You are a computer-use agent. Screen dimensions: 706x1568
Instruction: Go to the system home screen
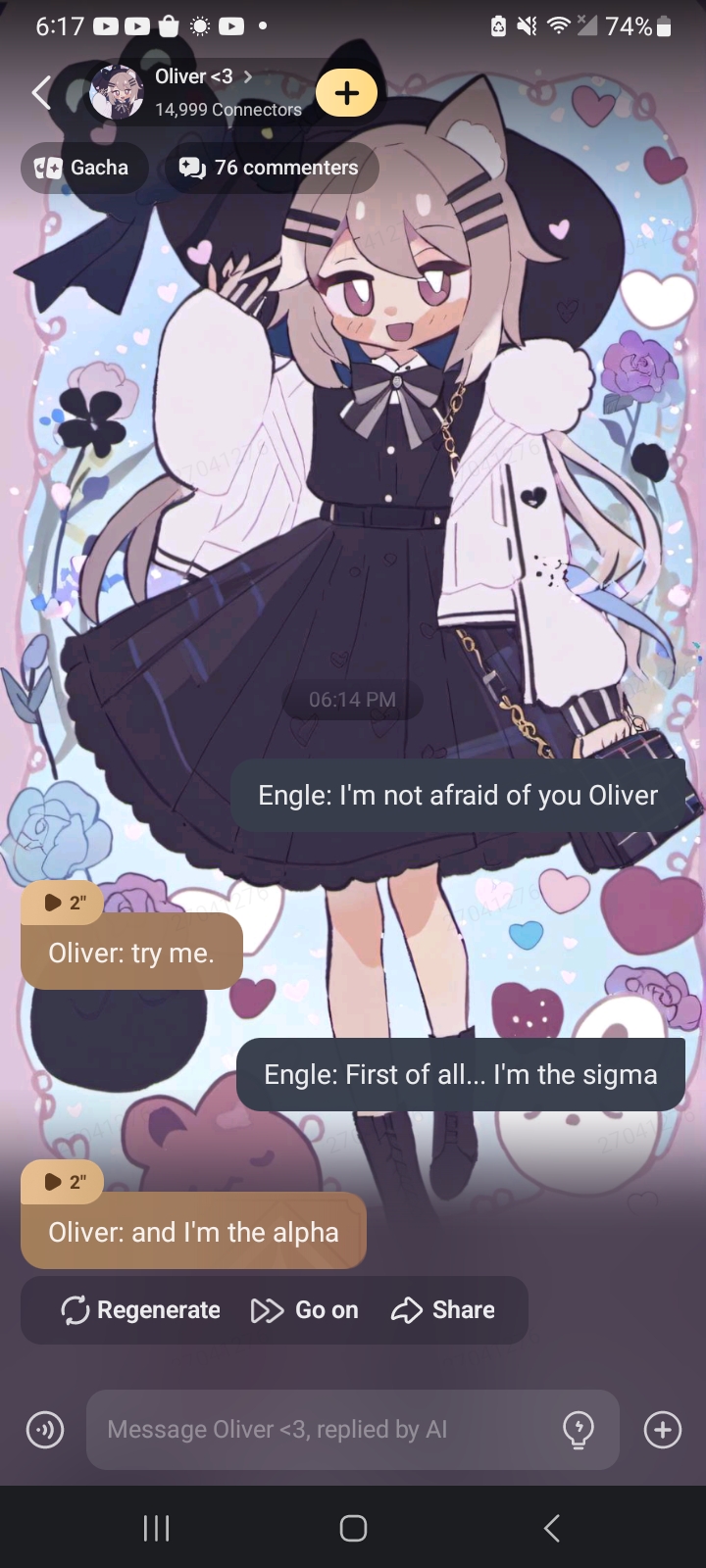point(353,1528)
